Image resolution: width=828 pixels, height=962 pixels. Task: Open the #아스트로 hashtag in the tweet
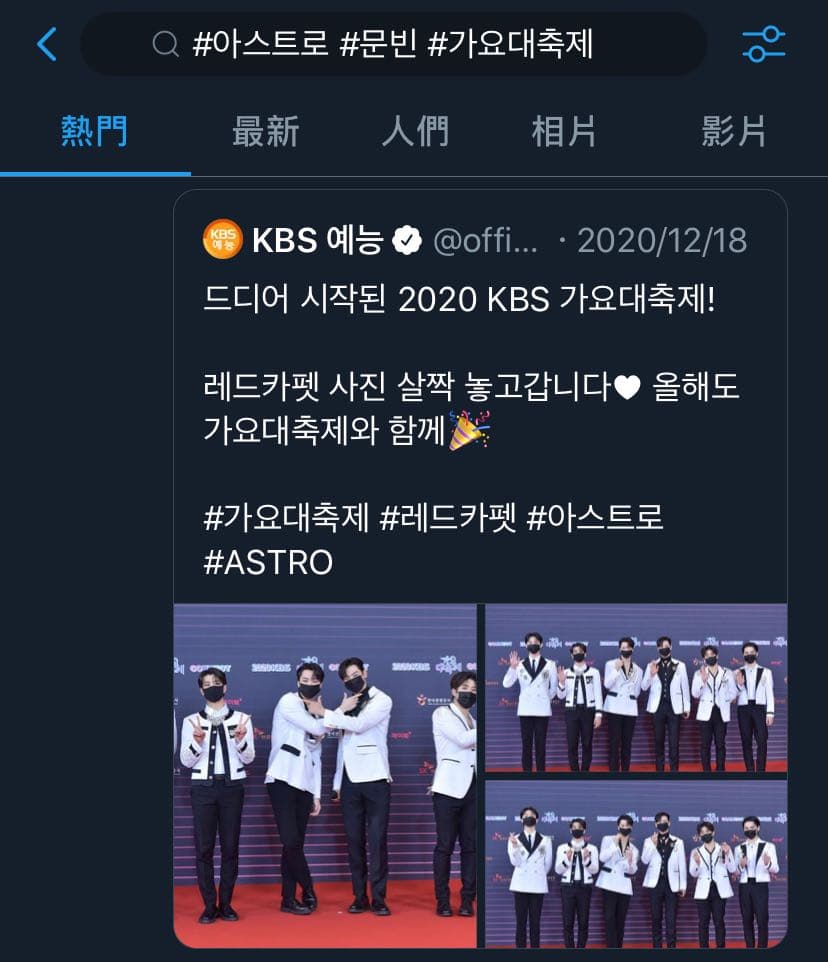pyautogui.click(x=595, y=518)
